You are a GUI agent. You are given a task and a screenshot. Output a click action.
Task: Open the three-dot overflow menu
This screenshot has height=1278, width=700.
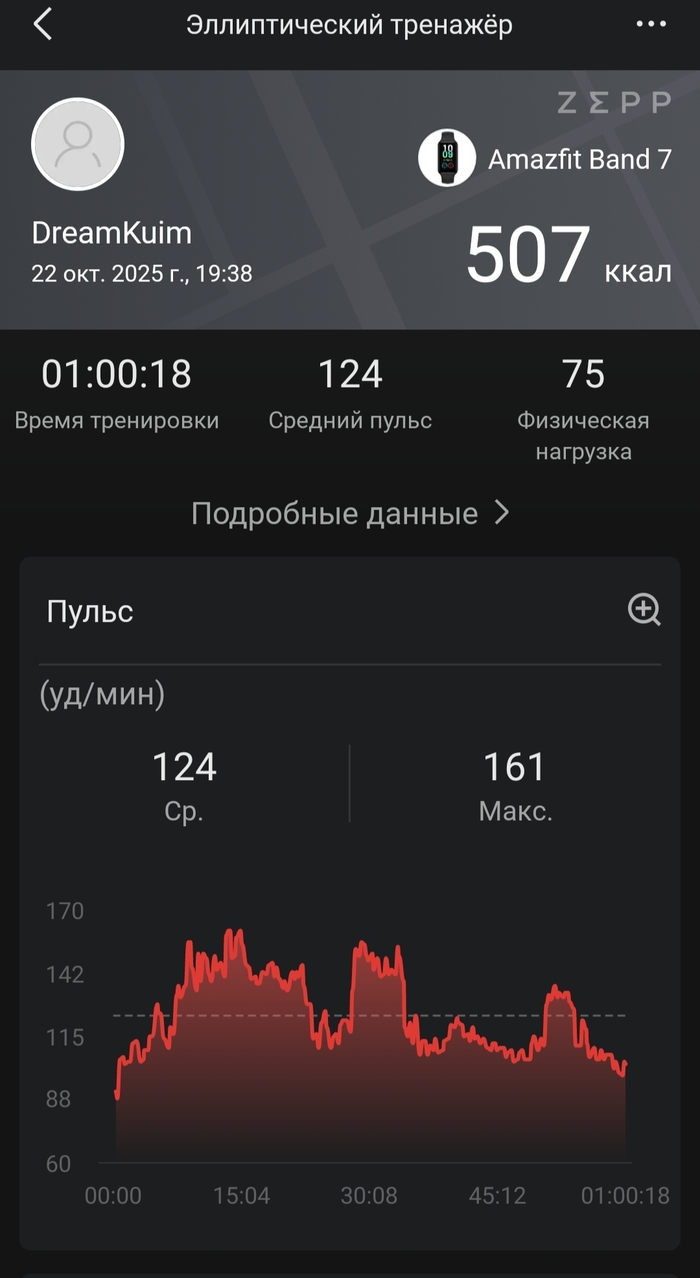pos(651,25)
